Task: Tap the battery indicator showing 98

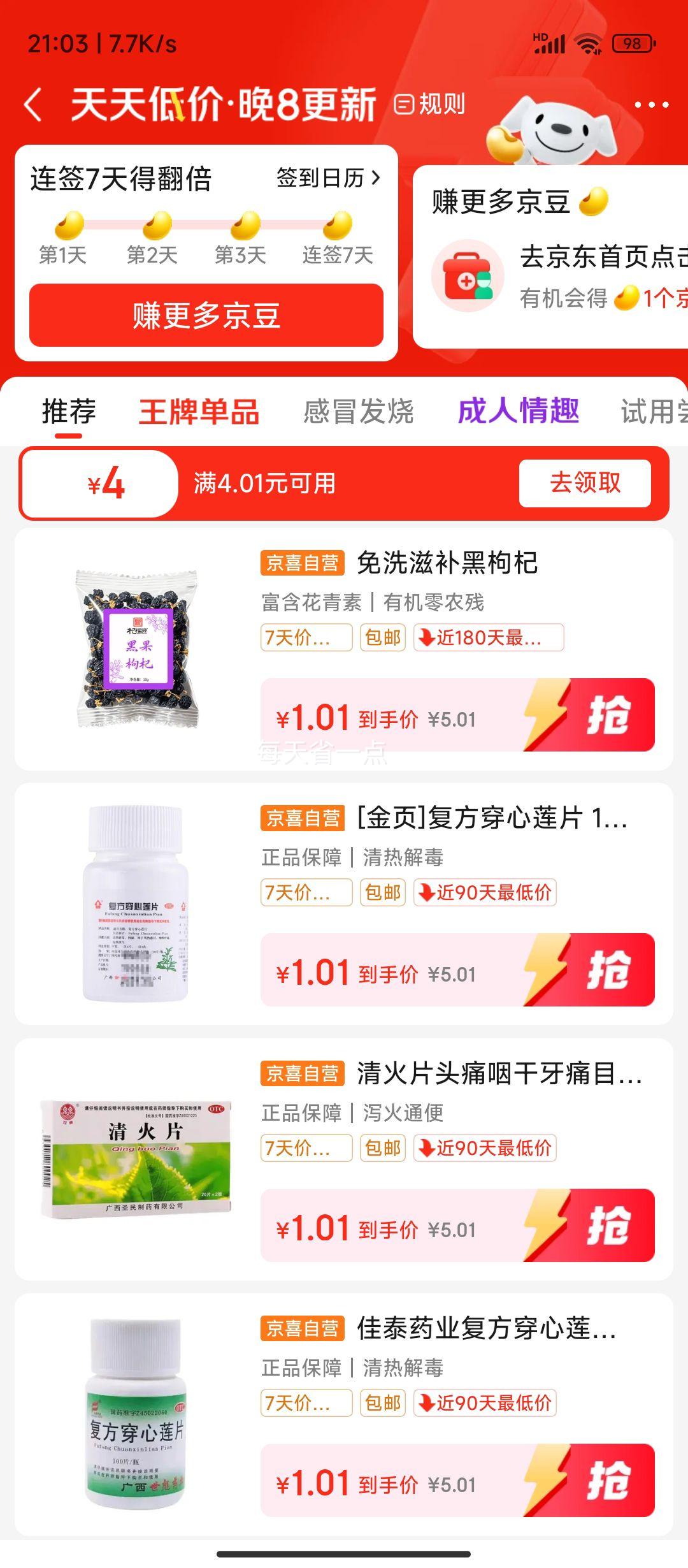Action: click(629, 42)
